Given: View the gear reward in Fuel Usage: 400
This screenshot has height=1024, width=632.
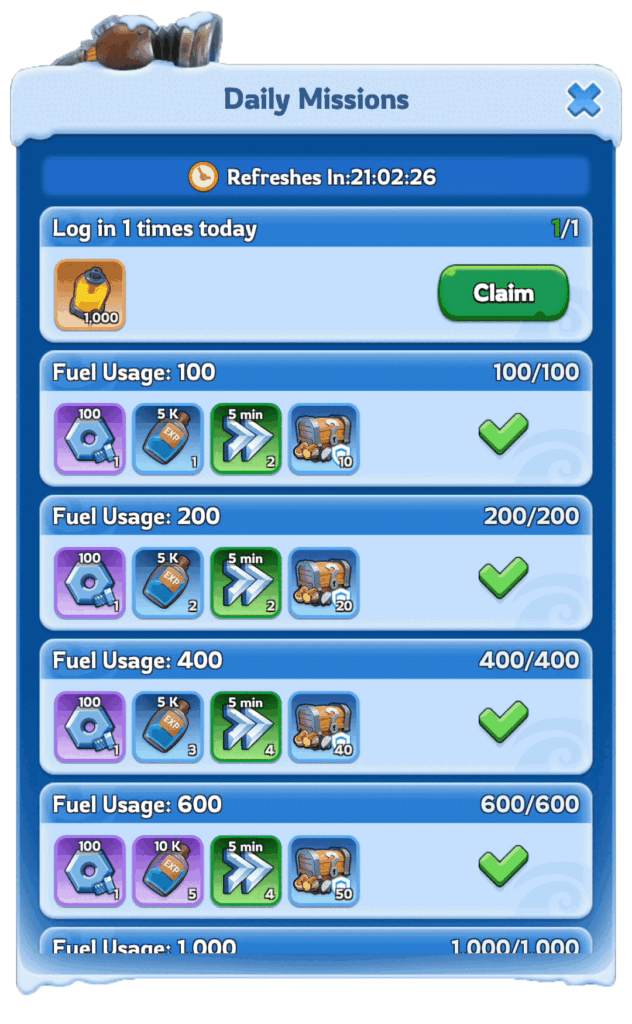Looking at the screenshot, I should pyautogui.click(x=90, y=727).
